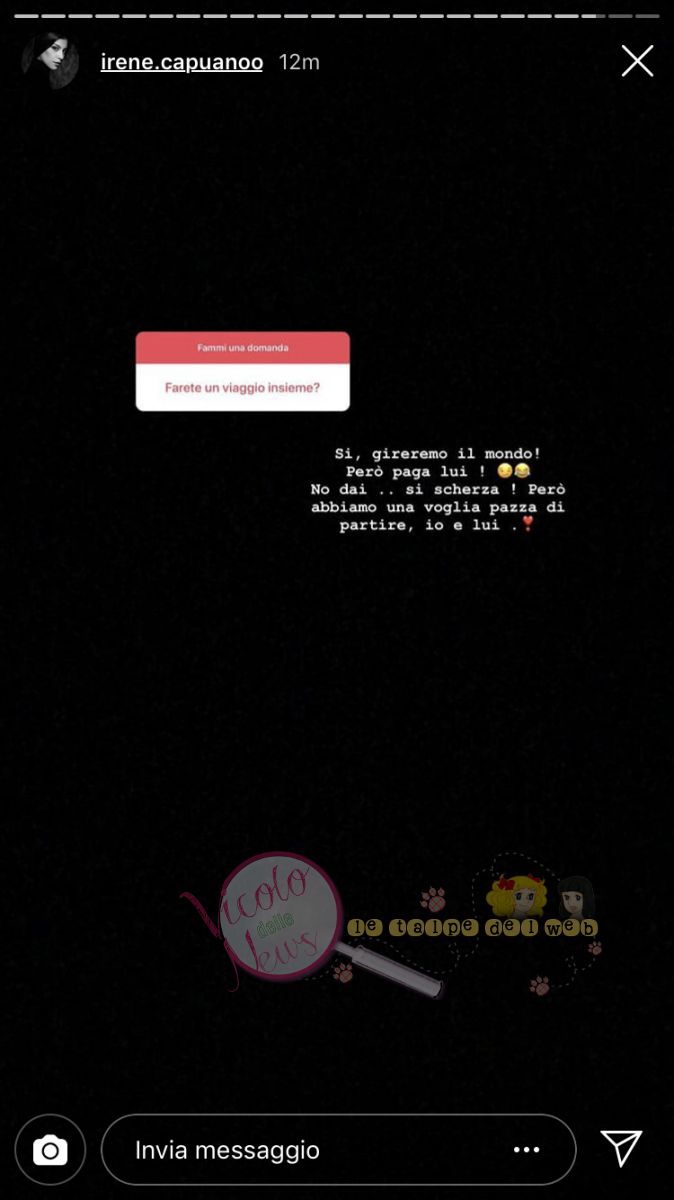
Task: Share story via paper plane icon
Action: tap(621, 1149)
